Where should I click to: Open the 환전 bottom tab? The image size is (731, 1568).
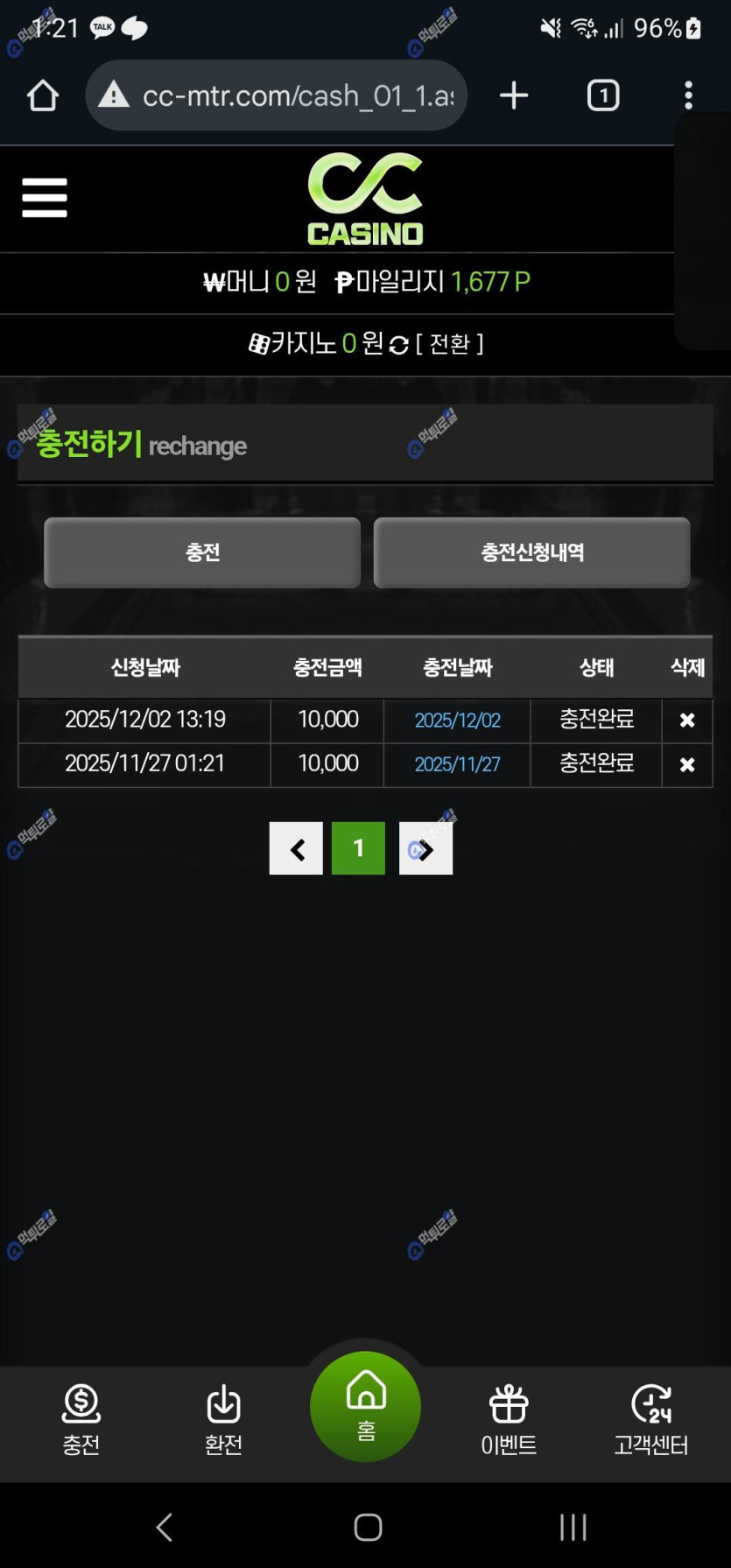tap(223, 1420)
